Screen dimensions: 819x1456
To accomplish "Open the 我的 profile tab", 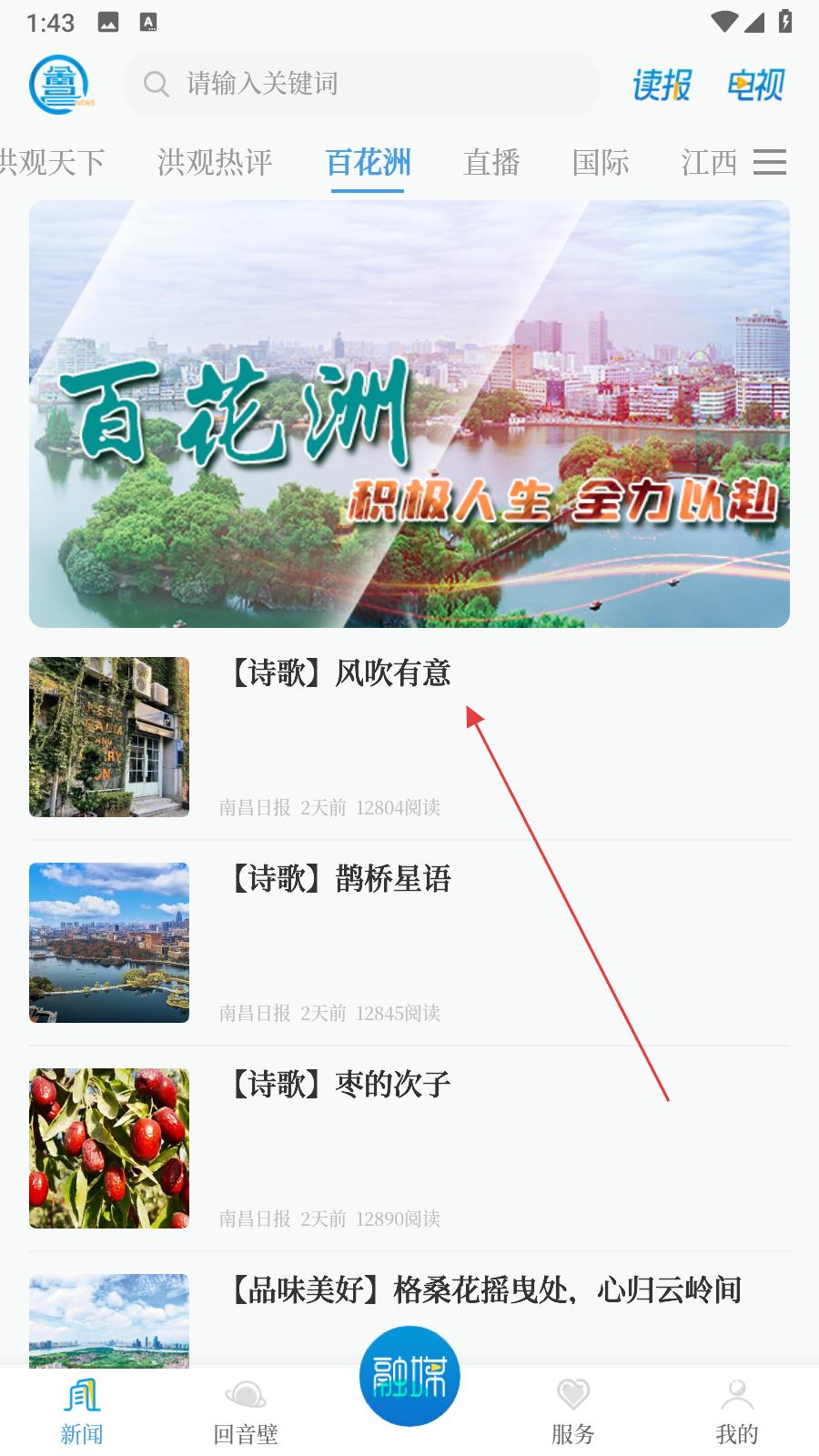I will click(x=737, y=1412).
